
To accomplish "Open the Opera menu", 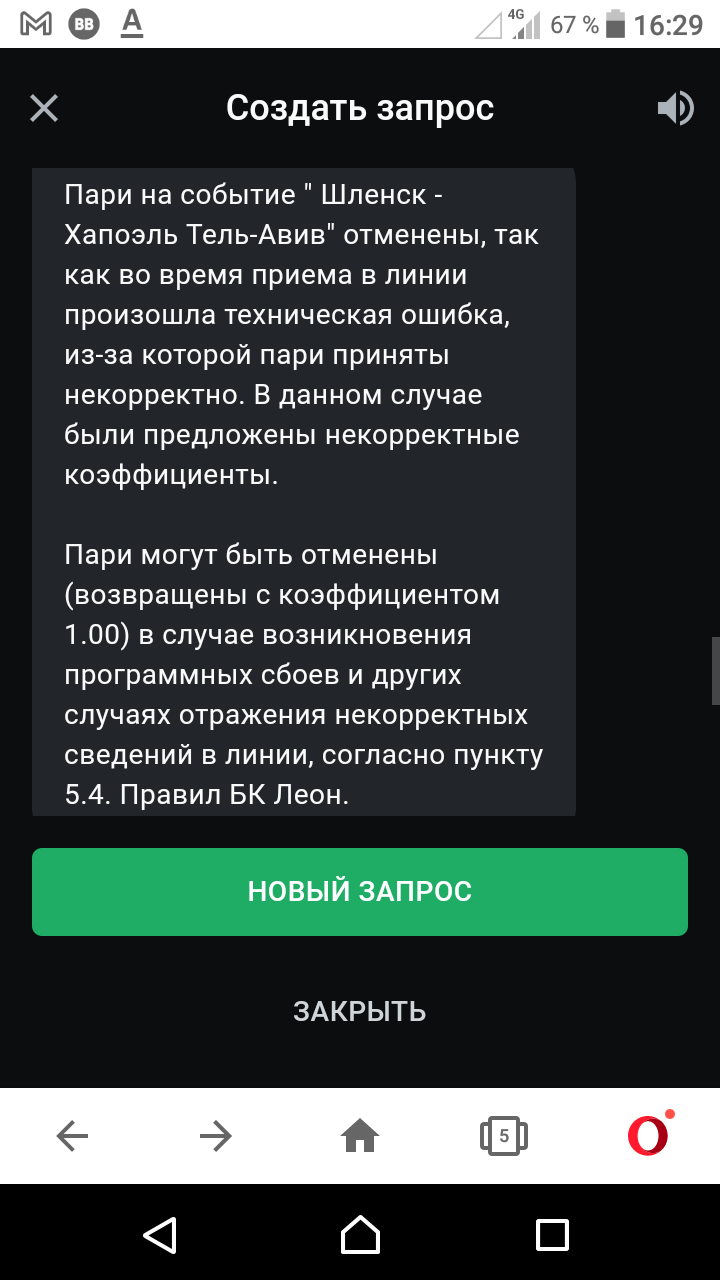I will pyautogui.click(x=648, y=1135).
